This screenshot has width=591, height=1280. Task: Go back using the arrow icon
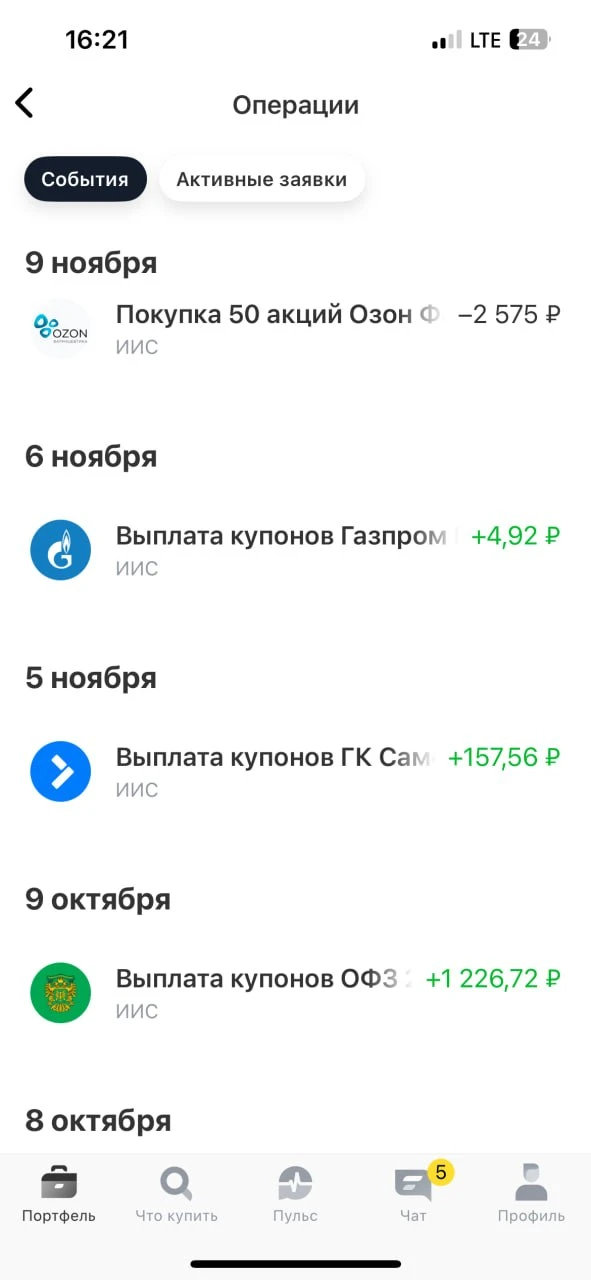tap(24, 103)
